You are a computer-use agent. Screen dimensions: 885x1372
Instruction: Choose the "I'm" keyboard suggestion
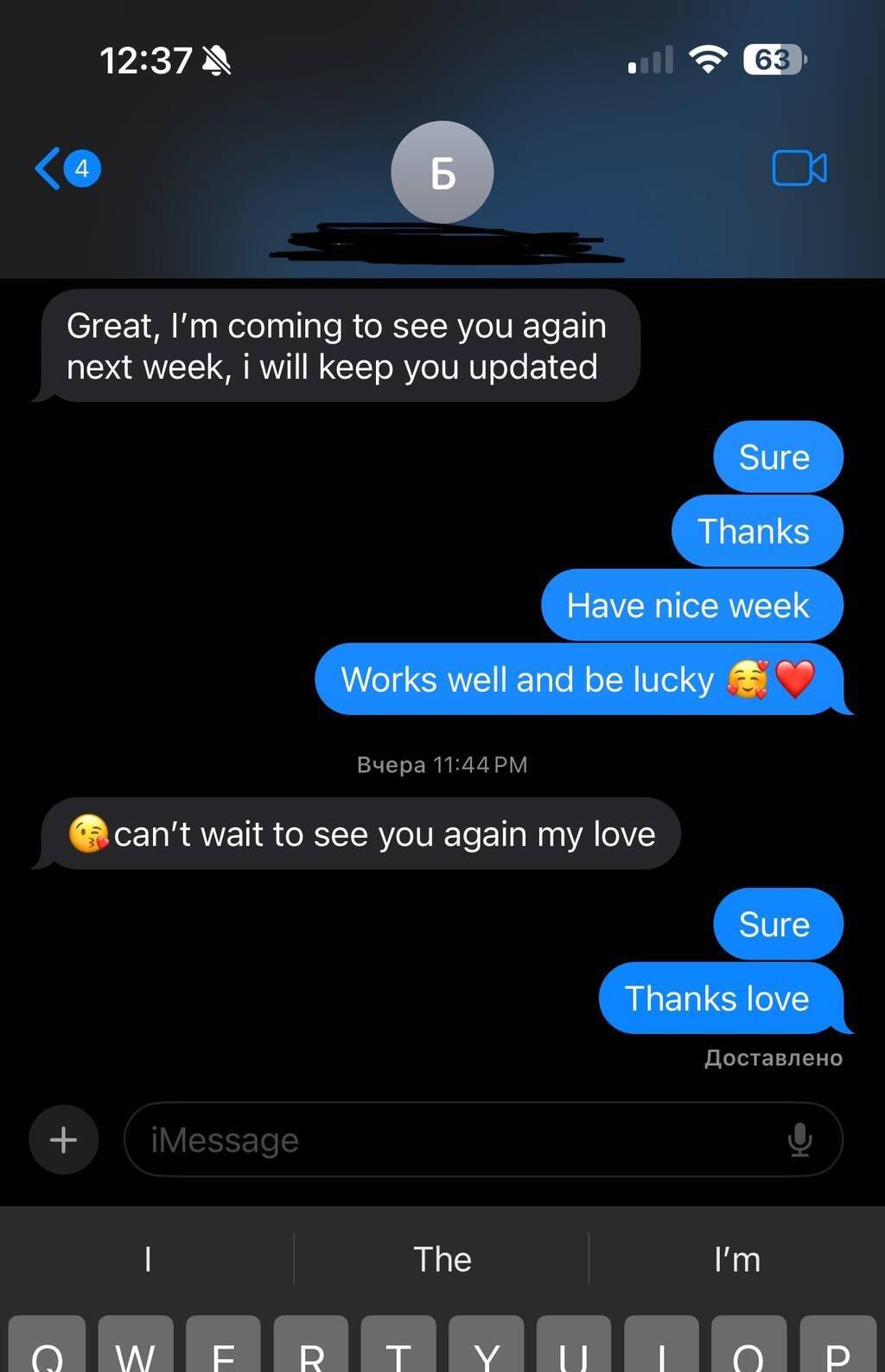click(736, 1259)
